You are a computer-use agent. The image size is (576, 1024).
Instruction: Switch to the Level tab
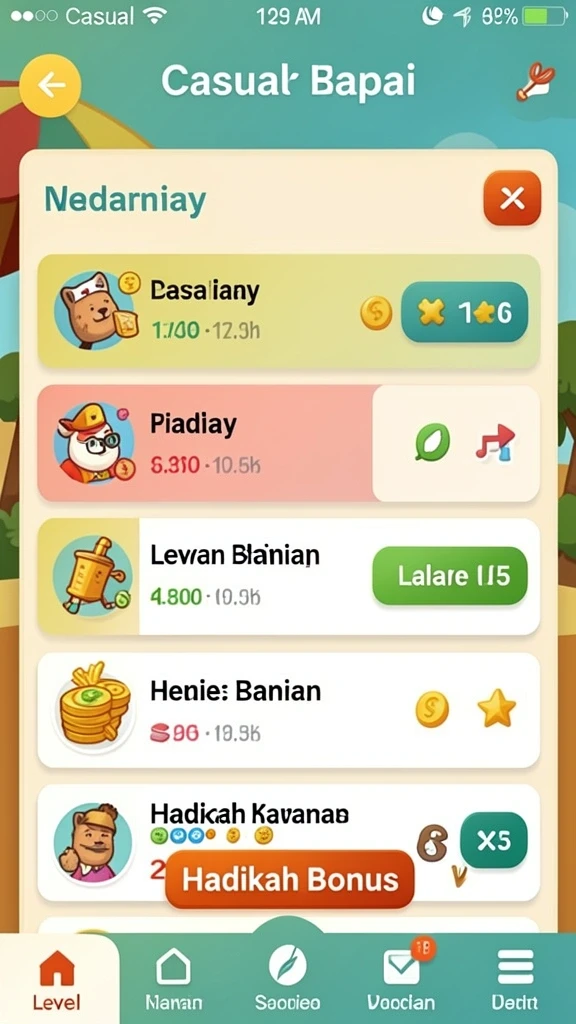(x=57, y=980)
